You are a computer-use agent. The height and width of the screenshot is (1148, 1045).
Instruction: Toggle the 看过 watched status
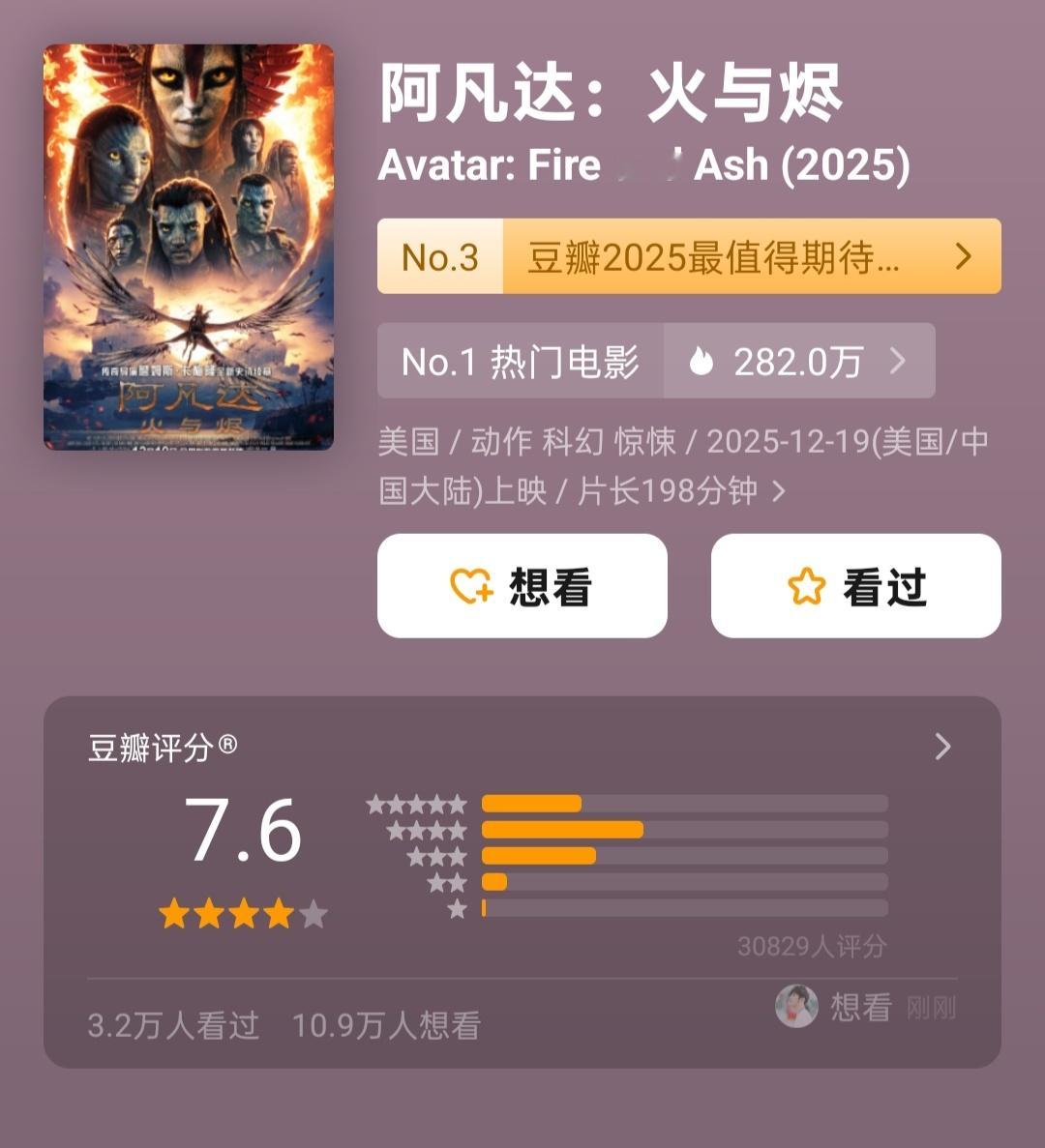coord(855,585)
